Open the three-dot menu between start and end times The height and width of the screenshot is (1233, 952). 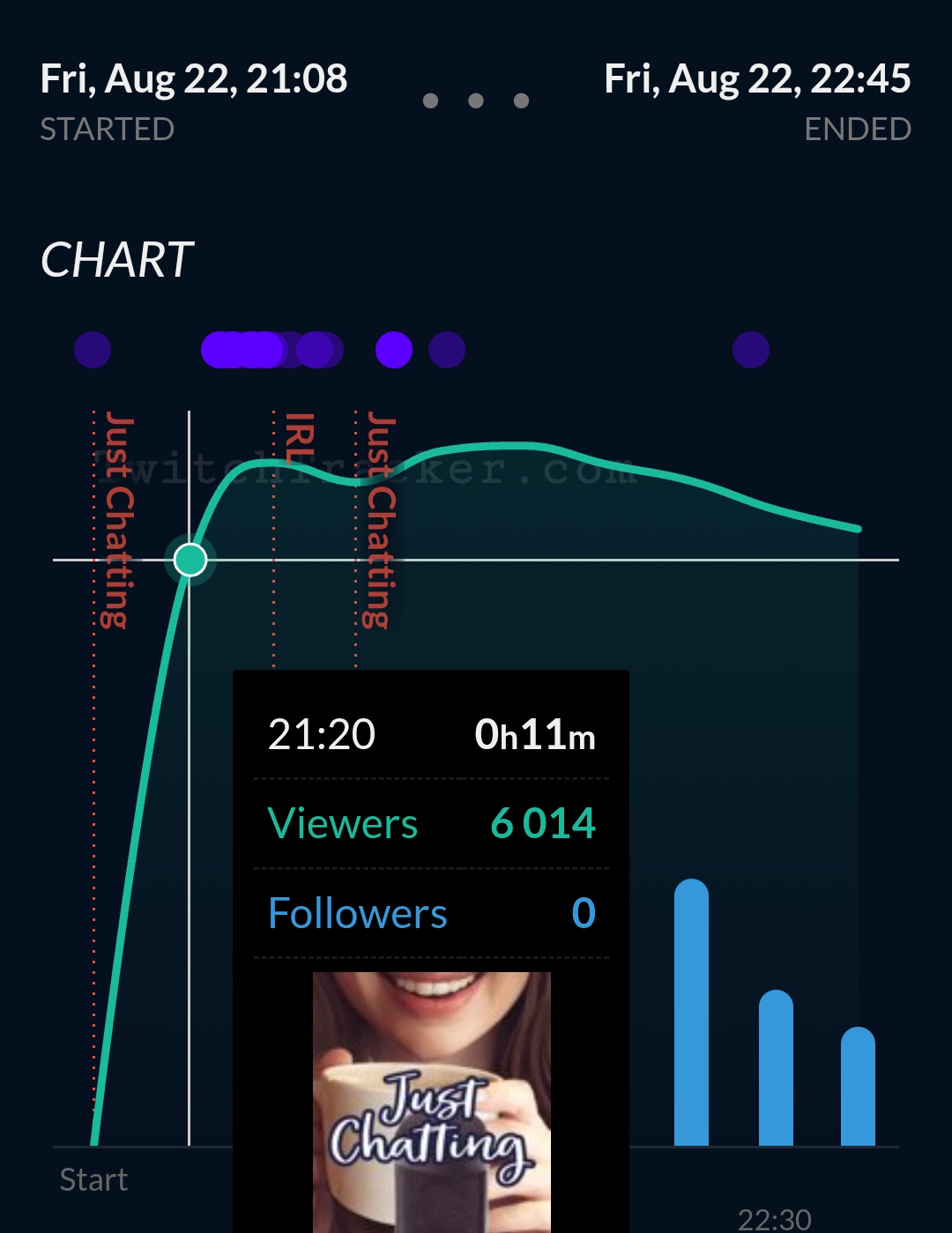(x=476, y=100)
